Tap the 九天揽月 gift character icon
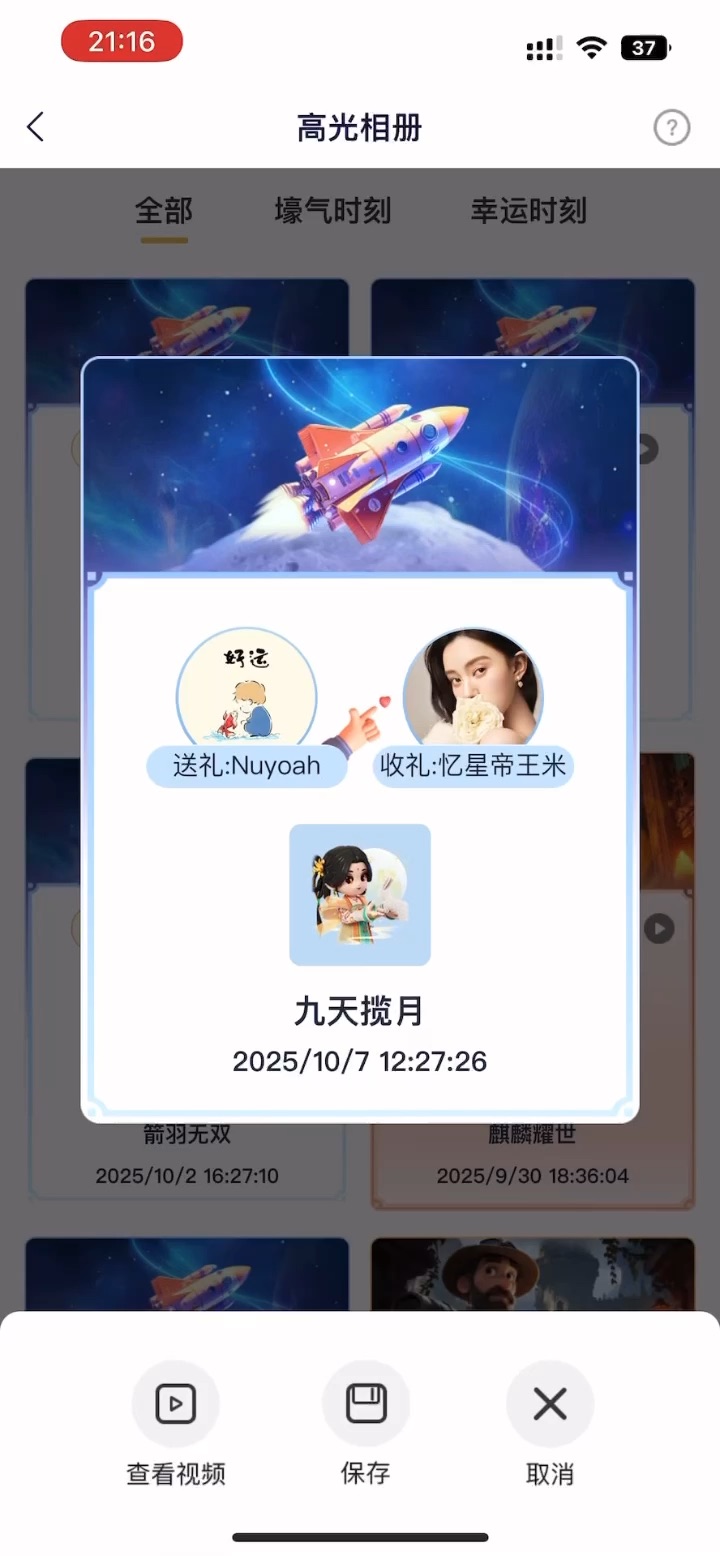 pyautogui.click(x=360, y=895)
